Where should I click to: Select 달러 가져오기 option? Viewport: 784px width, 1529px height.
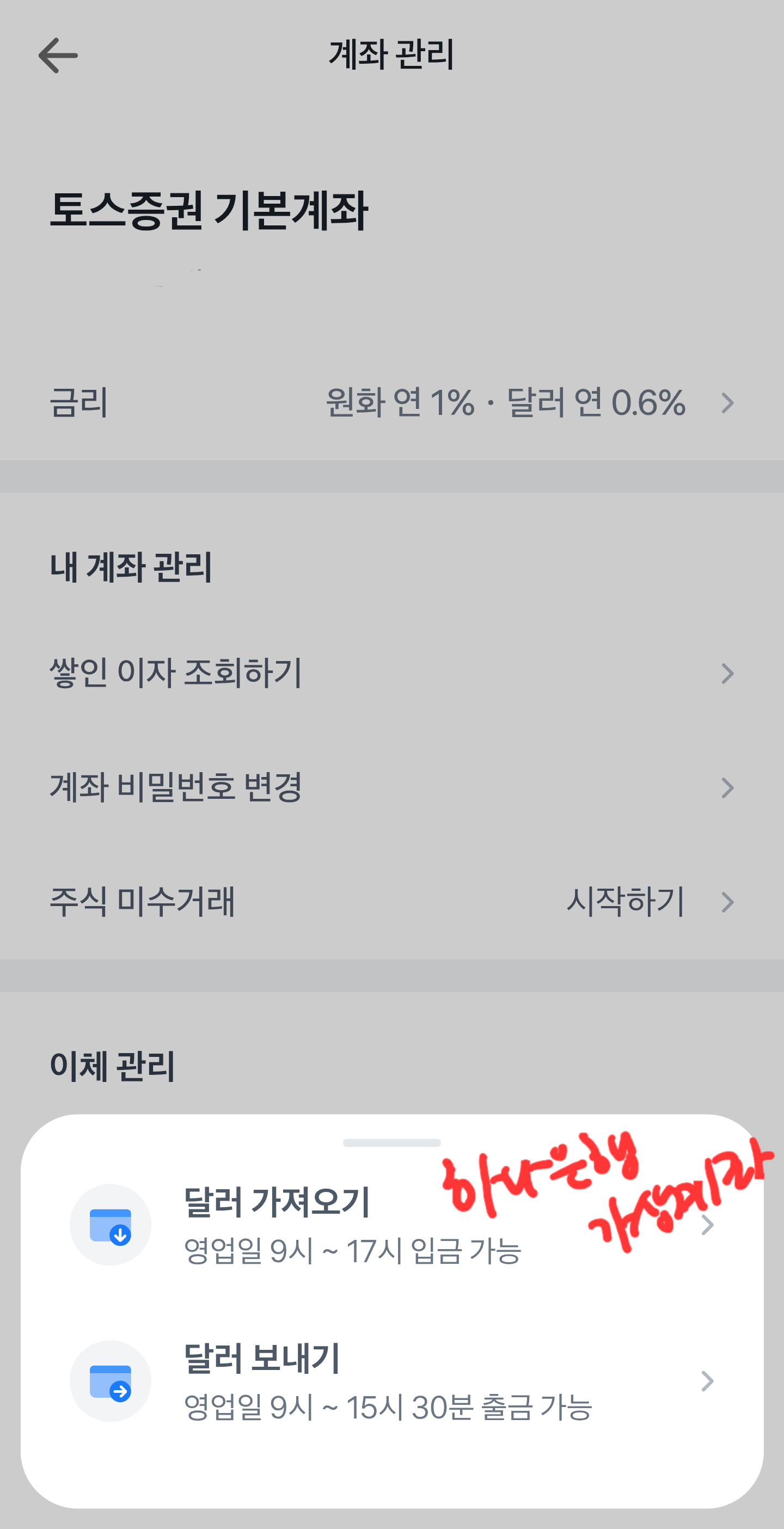[391, 1225]
